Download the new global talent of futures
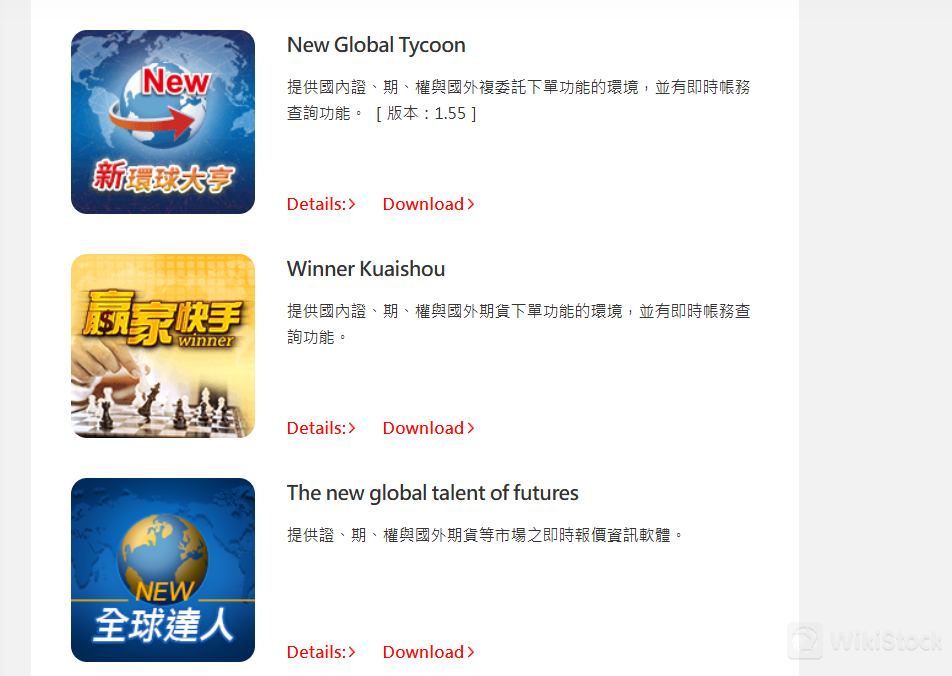The height and width of the screenshot is (676, 952). (428, 652)
